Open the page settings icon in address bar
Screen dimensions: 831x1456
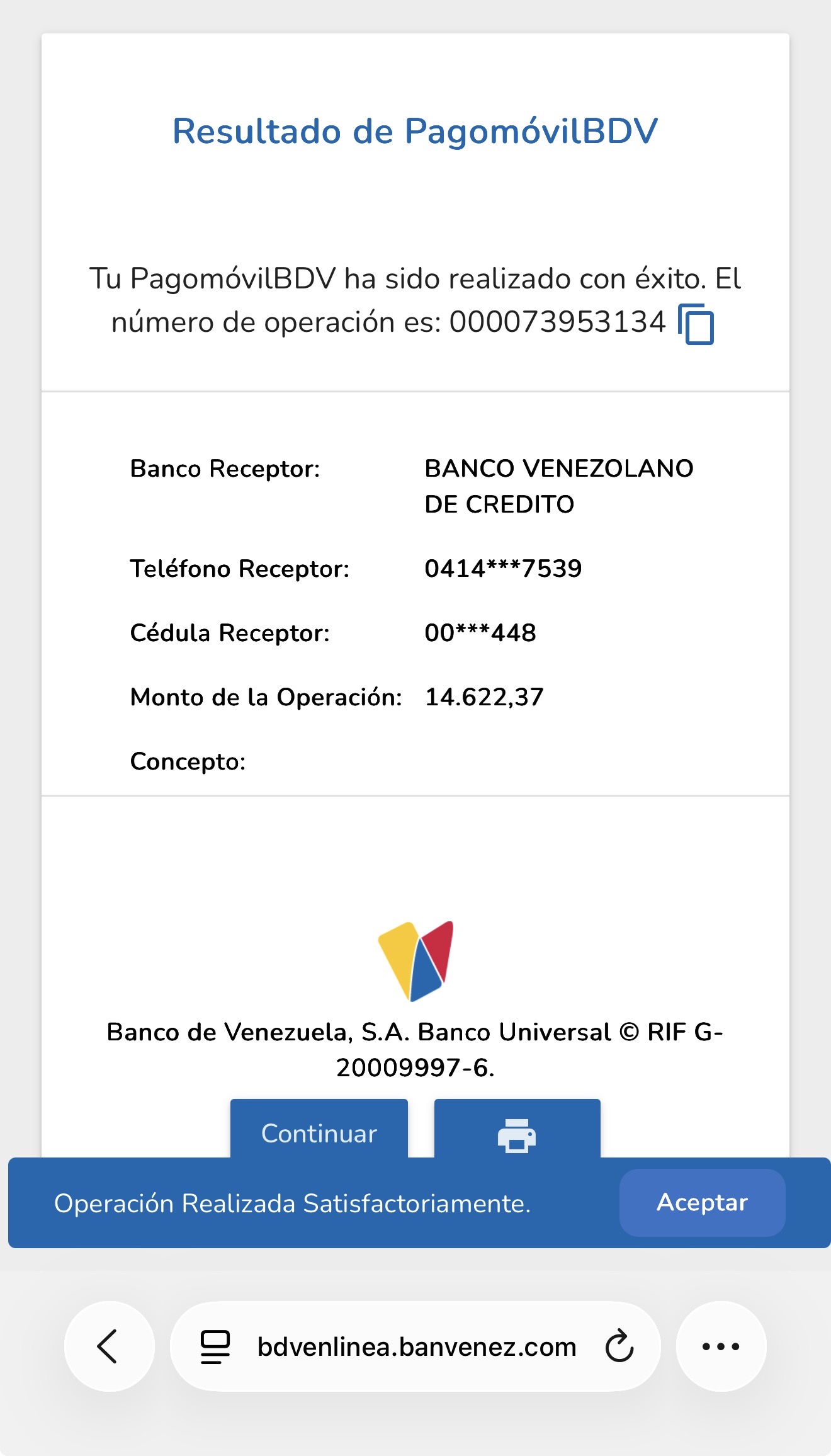[215, 1346]
